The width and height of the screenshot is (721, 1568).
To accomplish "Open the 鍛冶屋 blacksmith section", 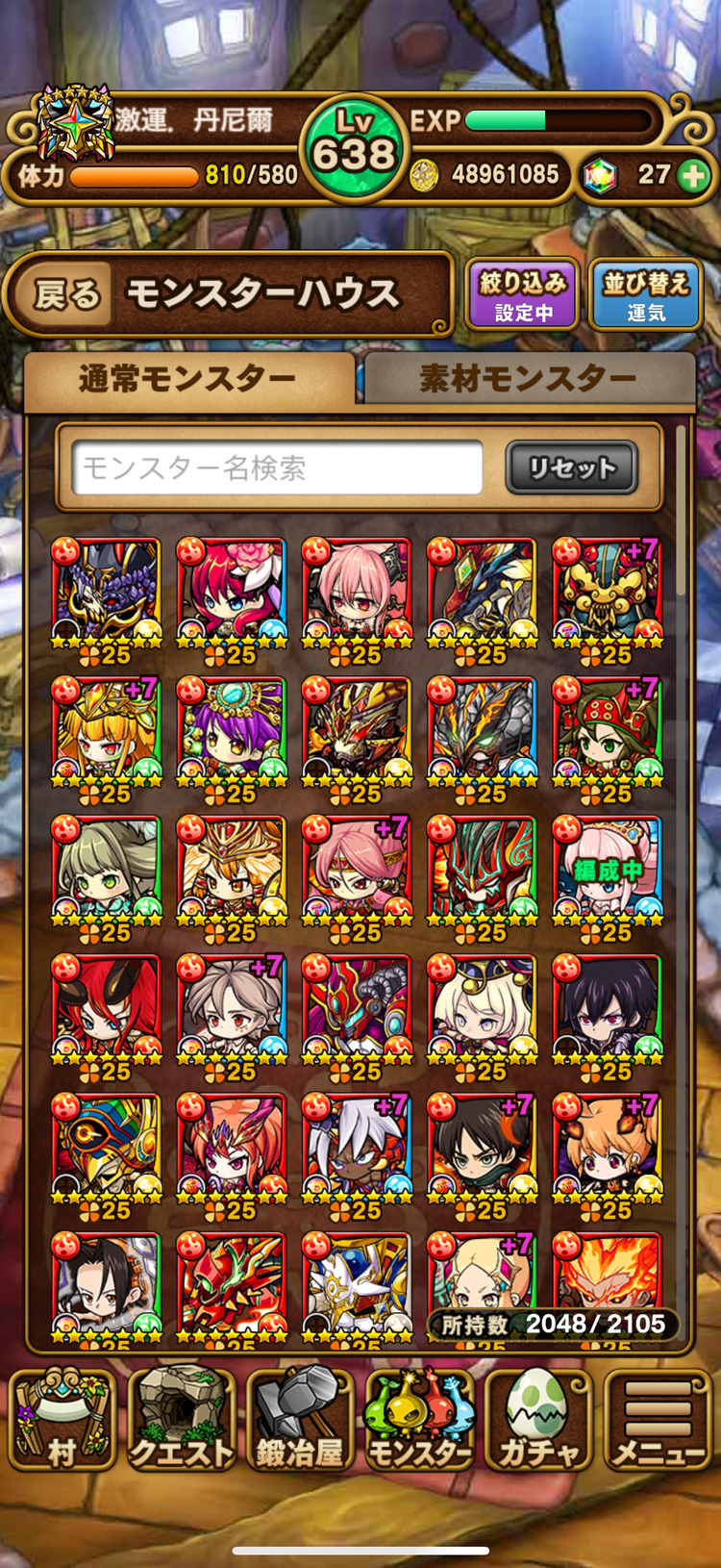I will click(x=300, y=1420).
